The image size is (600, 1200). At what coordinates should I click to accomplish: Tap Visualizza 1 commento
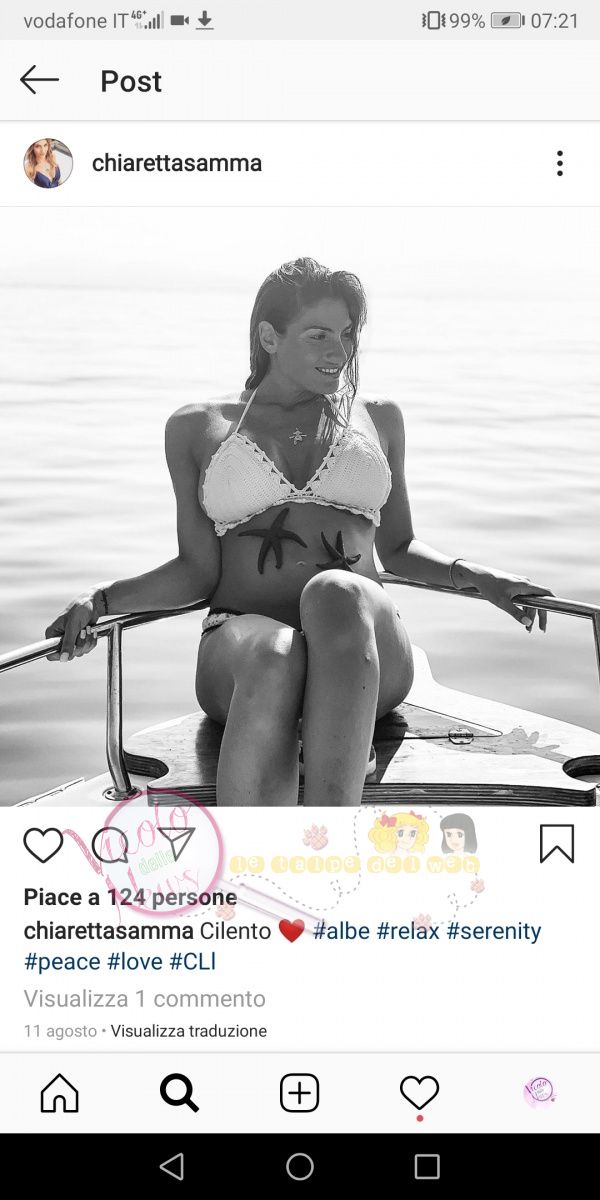pyautogui.click(x=144, y=998)
